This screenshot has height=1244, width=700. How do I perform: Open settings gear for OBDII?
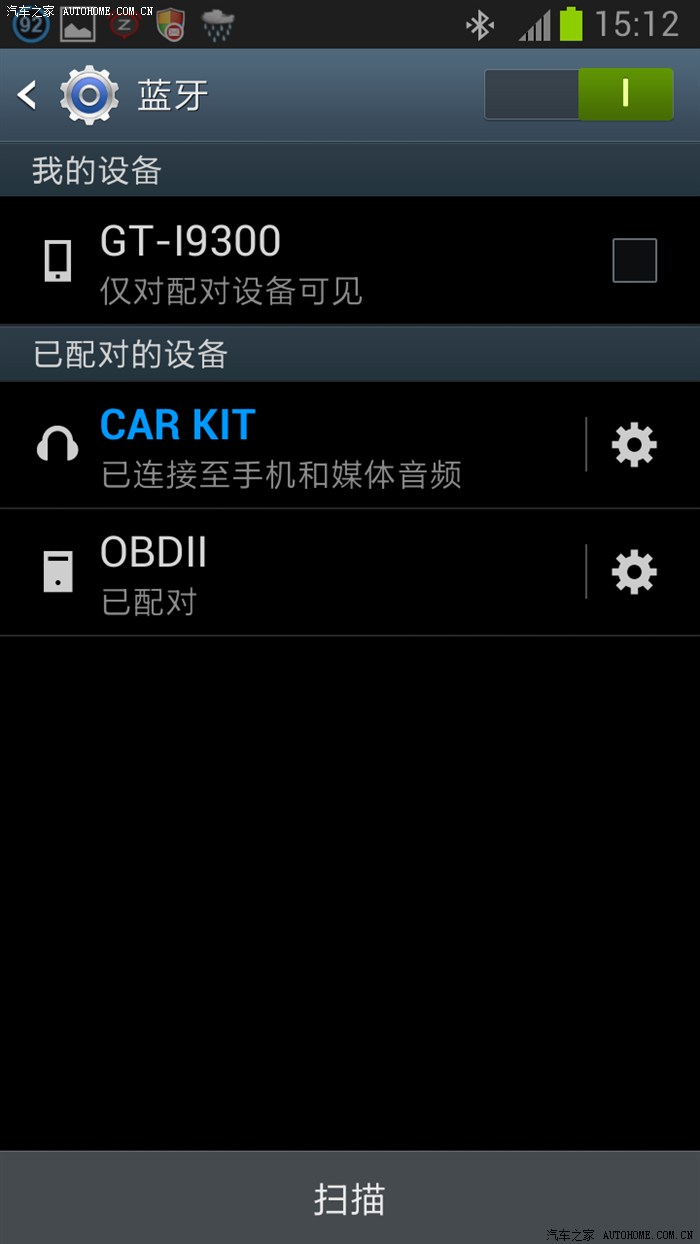[634, 573]
